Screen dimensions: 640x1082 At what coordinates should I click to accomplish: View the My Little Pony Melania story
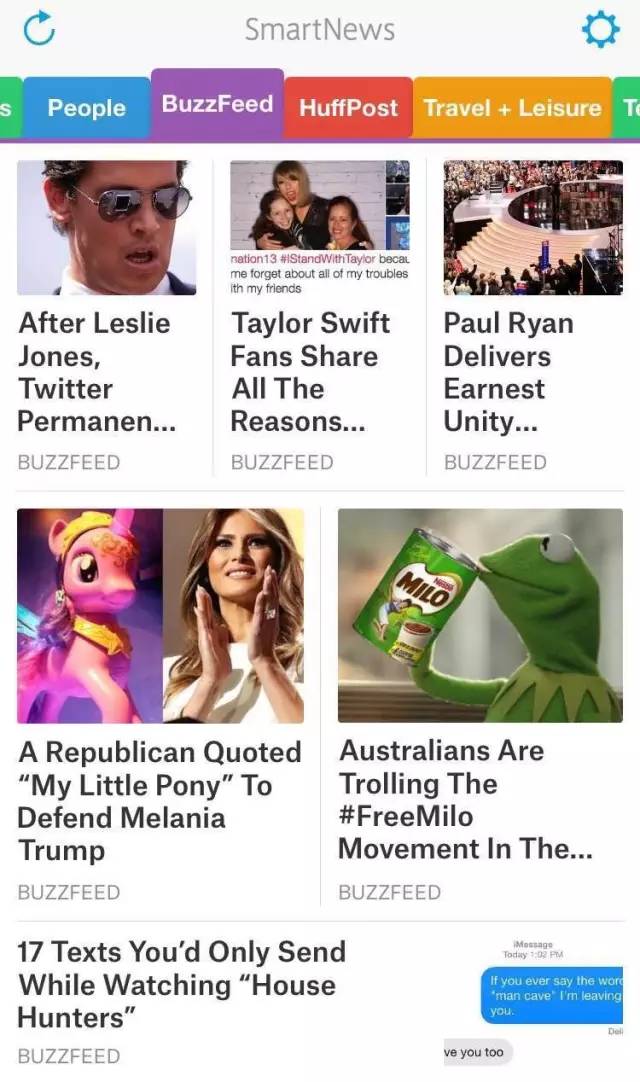click(160, 800)
